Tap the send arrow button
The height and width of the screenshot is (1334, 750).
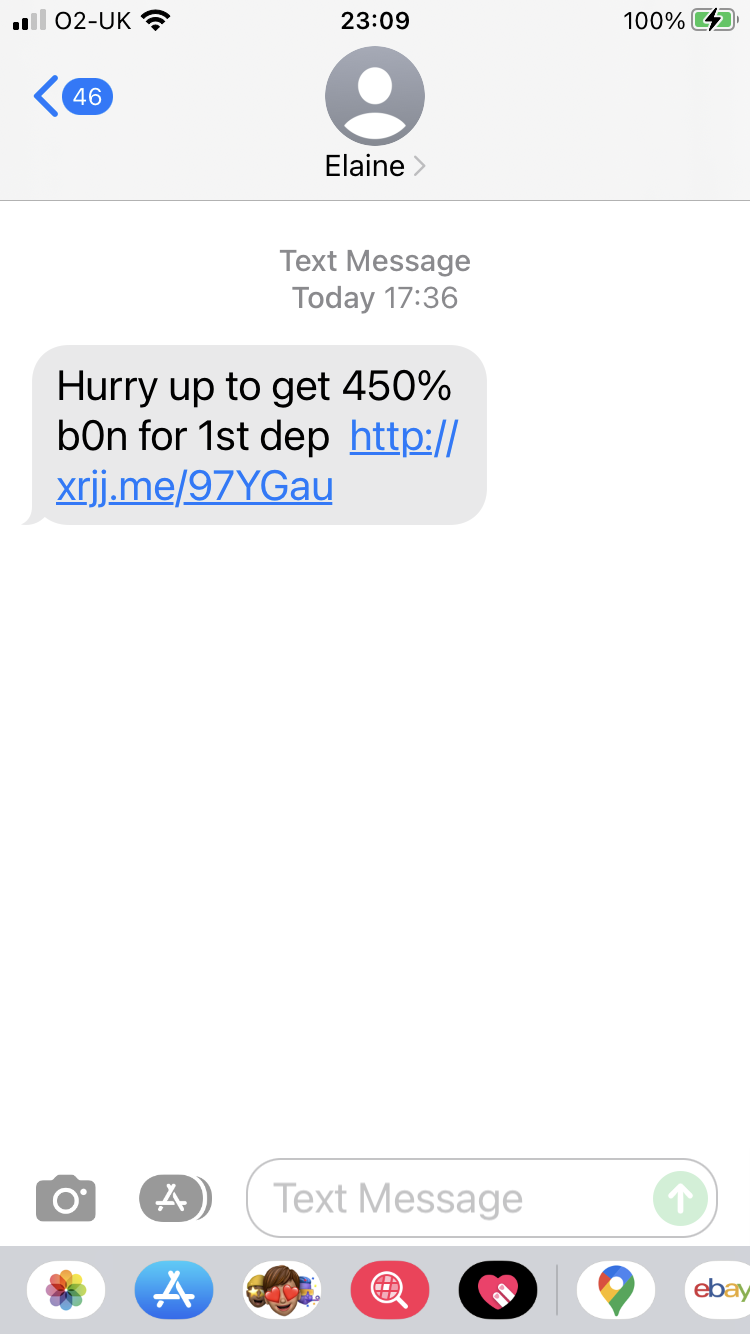[680, 1198]
